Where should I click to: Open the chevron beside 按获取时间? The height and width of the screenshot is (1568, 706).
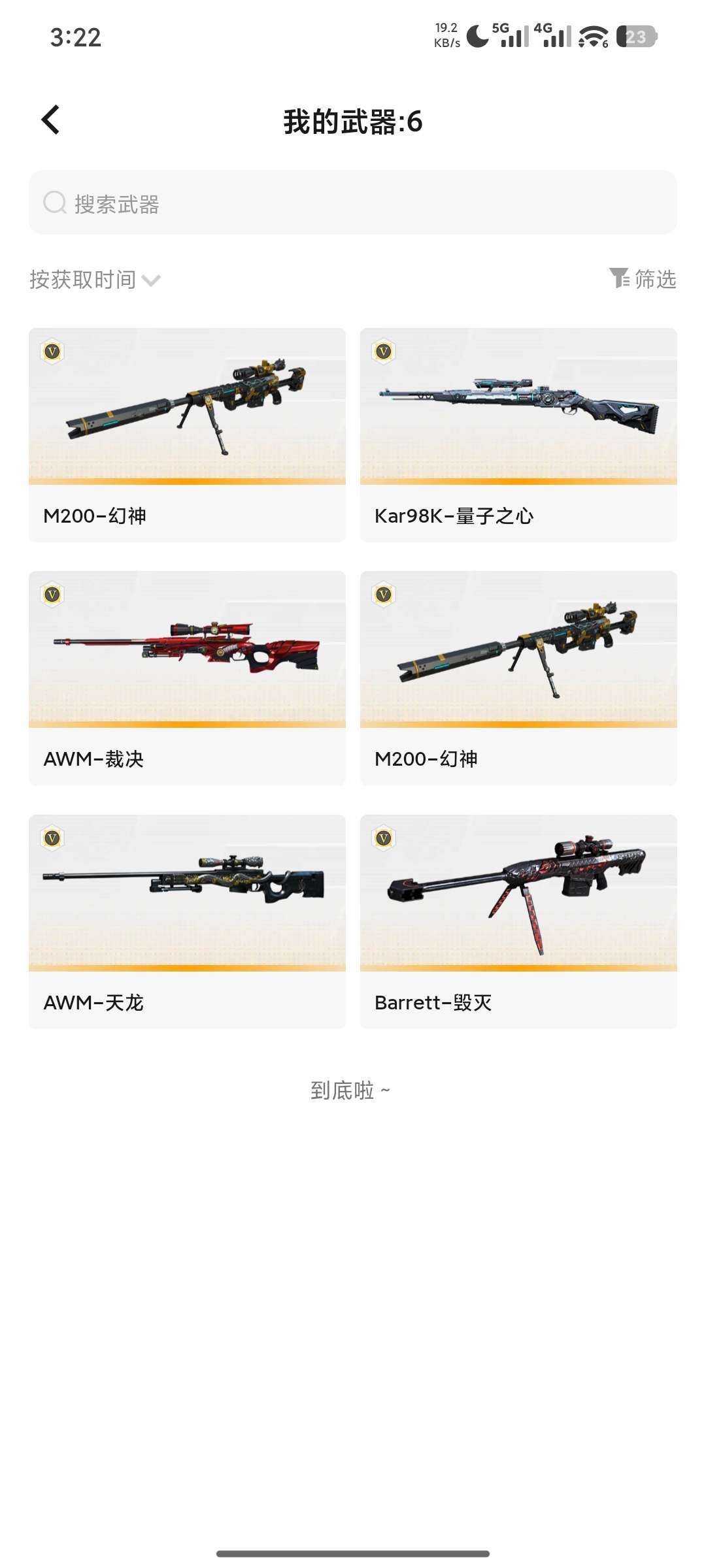point(152,282)
